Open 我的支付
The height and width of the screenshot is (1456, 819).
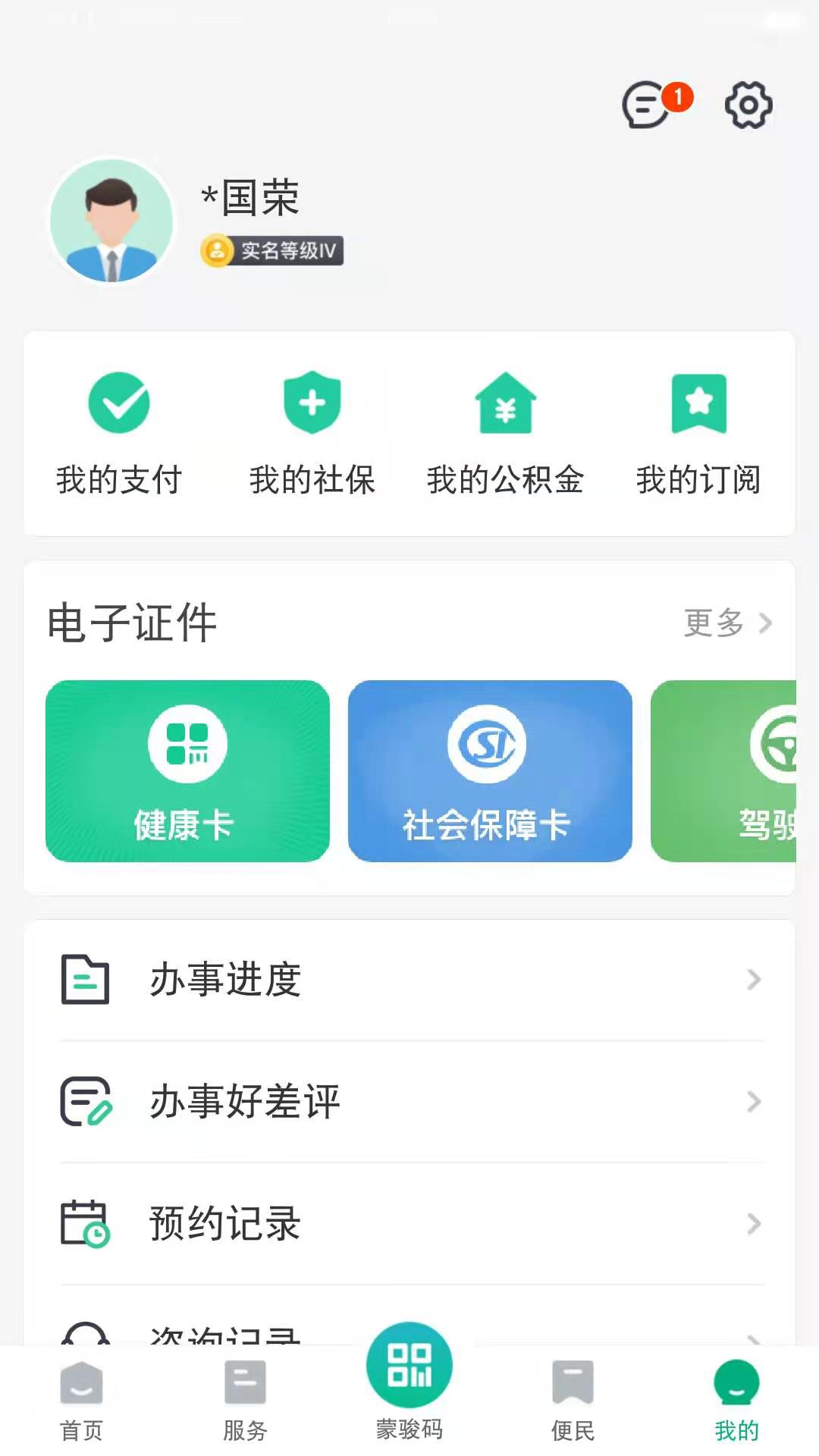pos(119,434)
